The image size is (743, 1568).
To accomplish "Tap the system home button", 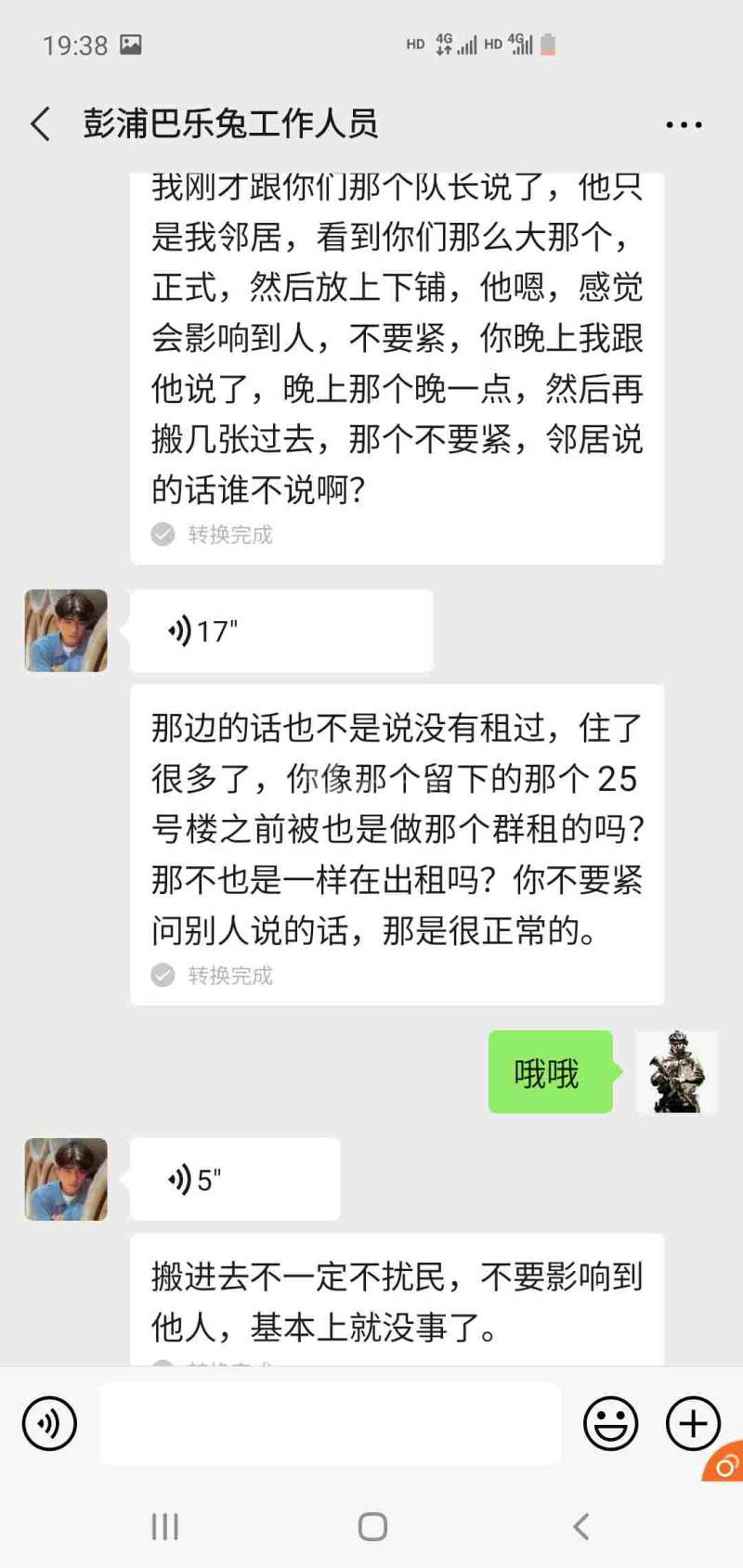I will [372, 1526].
